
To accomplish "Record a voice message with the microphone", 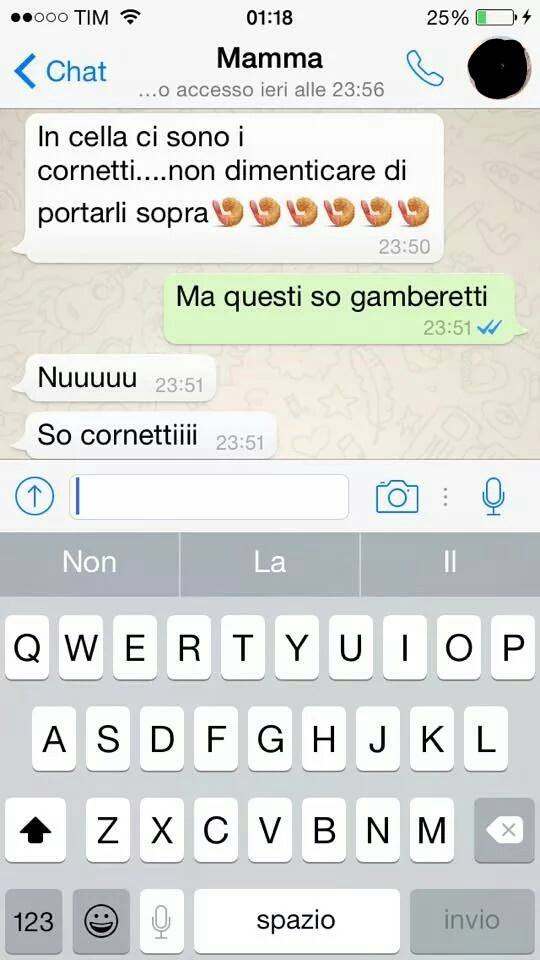I will pyautogui.click(x=493, y=496).
